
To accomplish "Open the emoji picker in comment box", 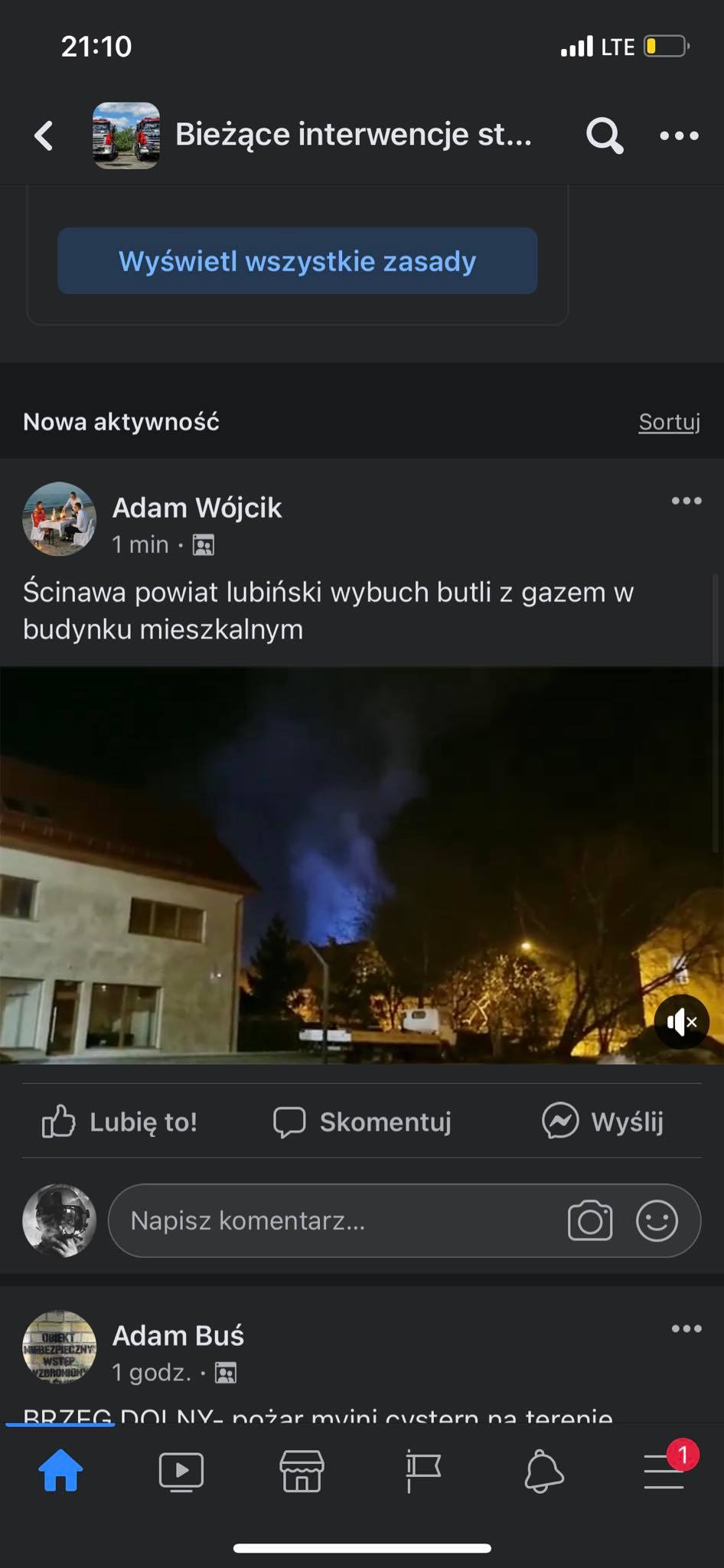I will point(657,1220).
